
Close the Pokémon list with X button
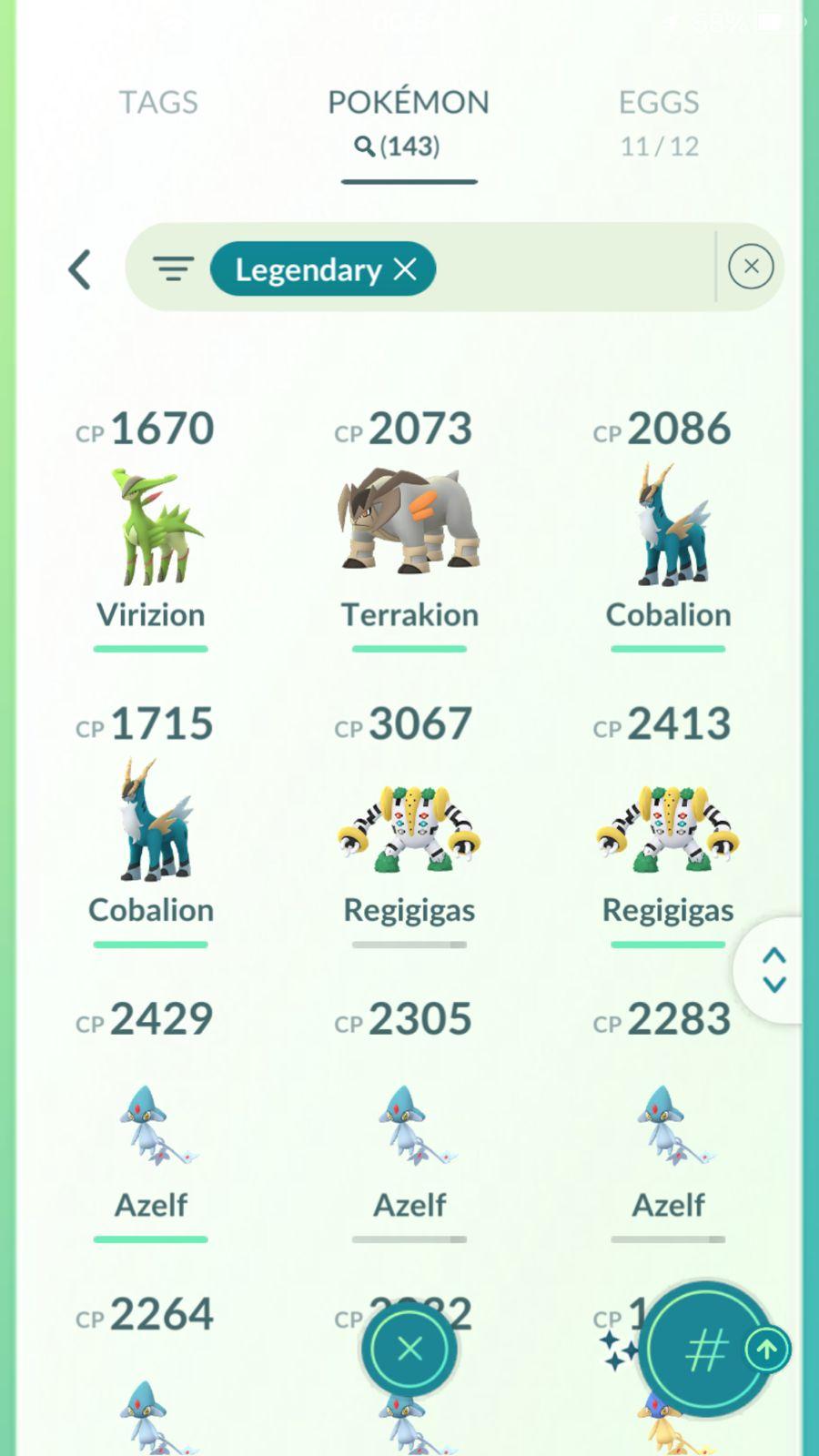[x=409, y=1349]
